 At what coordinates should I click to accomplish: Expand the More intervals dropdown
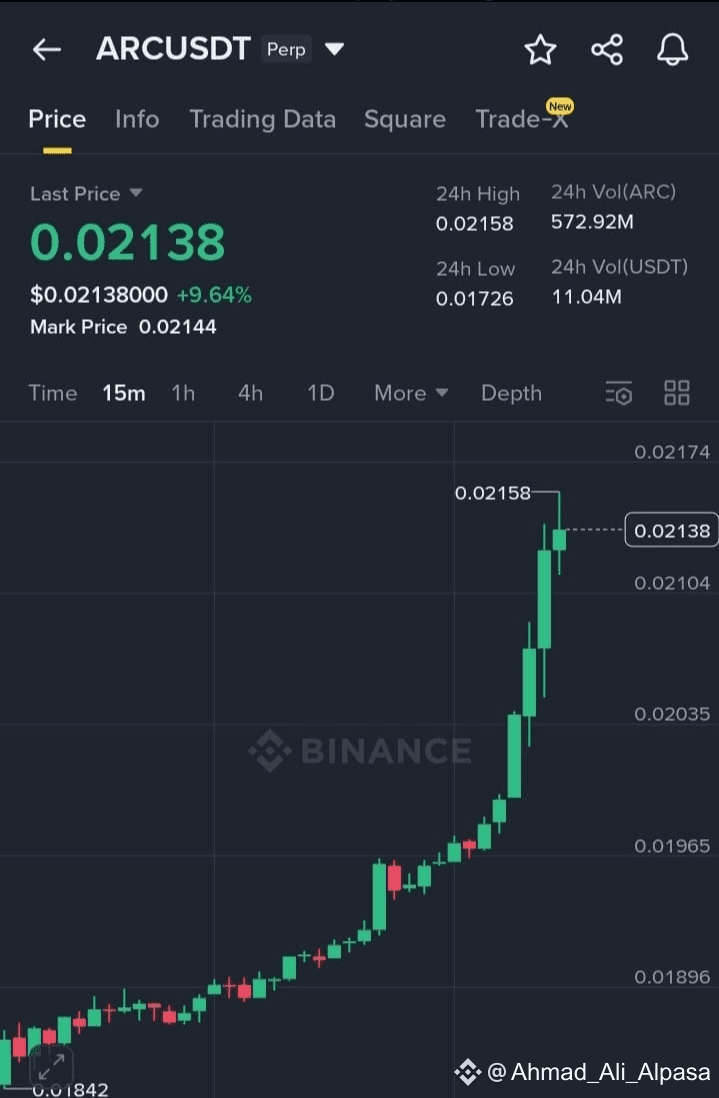(x=411, y=393)
